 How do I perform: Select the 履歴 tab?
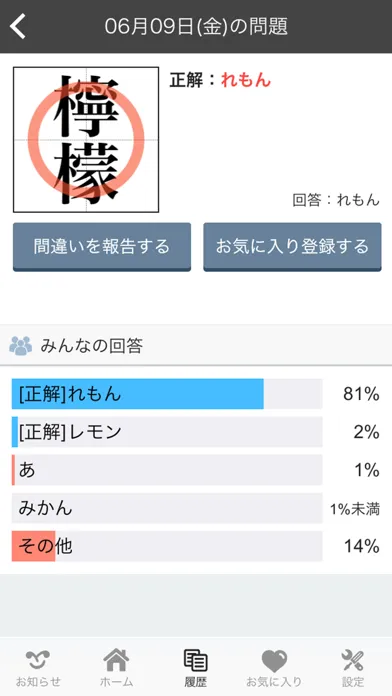(x=195, y=668)
